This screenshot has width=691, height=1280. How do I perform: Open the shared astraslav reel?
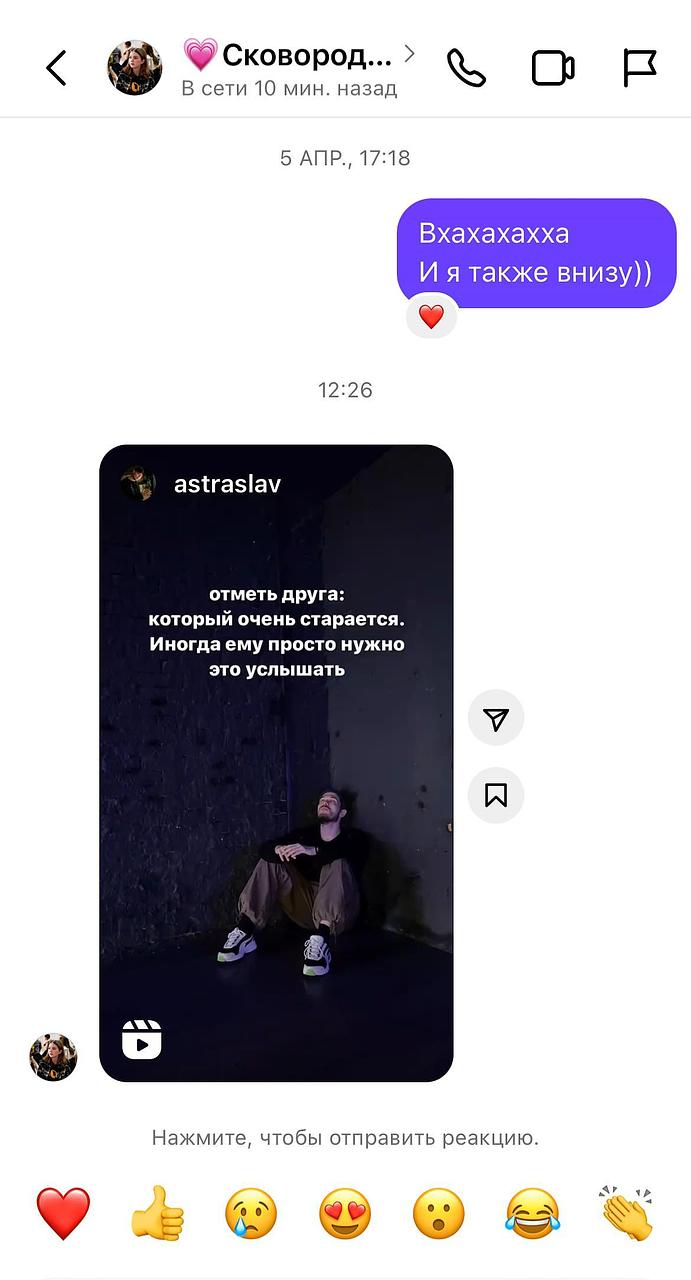[276, 762]
